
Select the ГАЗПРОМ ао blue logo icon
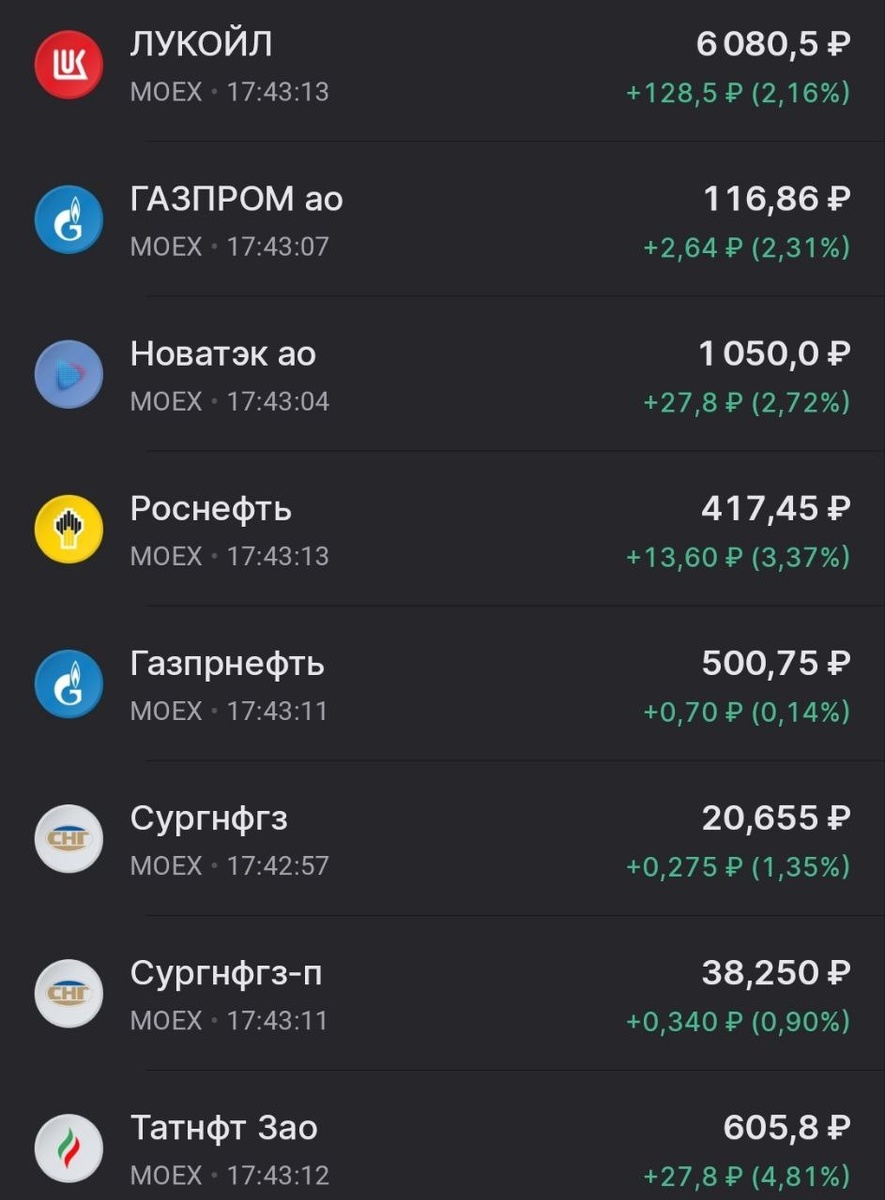click(x=68, y=219)
